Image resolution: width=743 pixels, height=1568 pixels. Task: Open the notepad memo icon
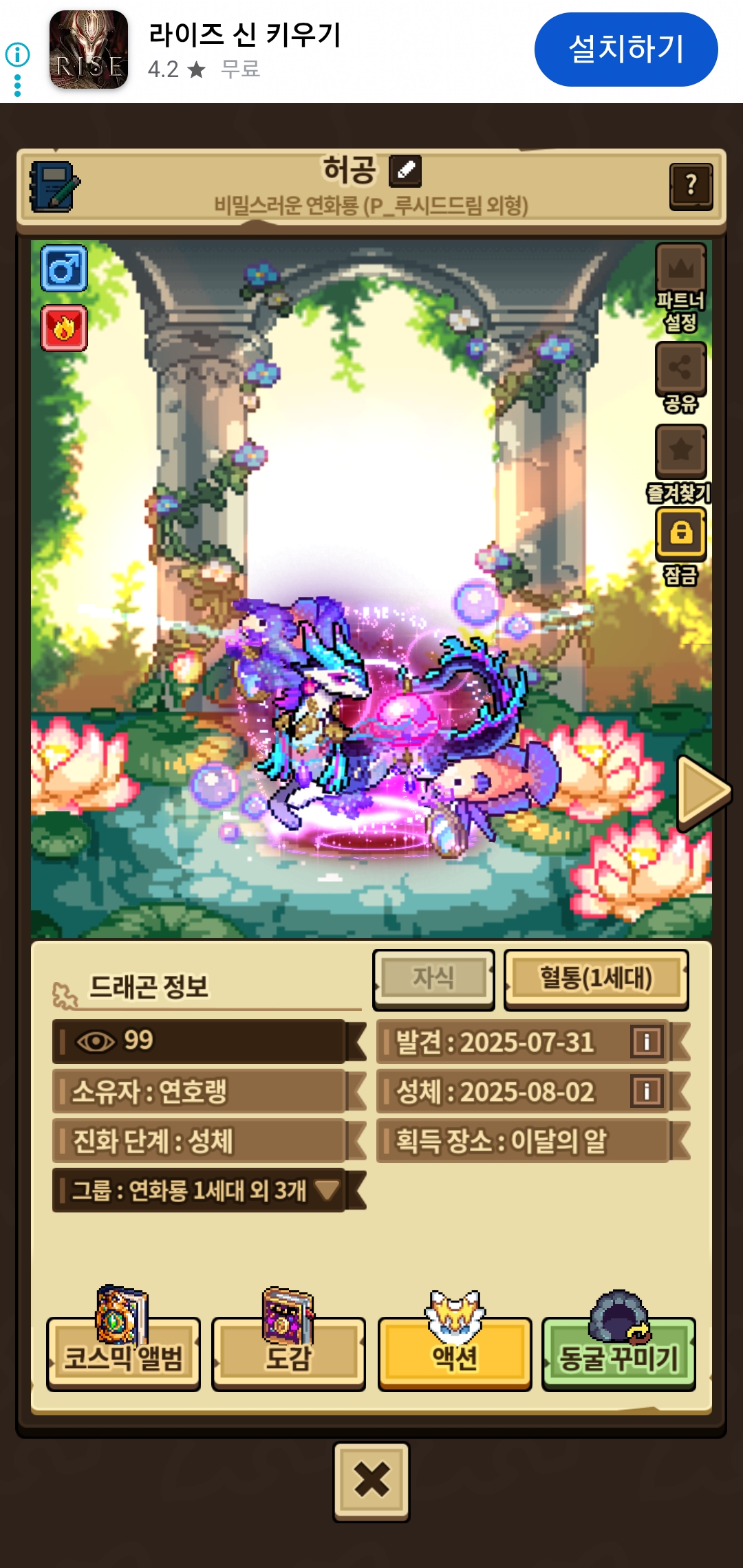pos(54,186)
